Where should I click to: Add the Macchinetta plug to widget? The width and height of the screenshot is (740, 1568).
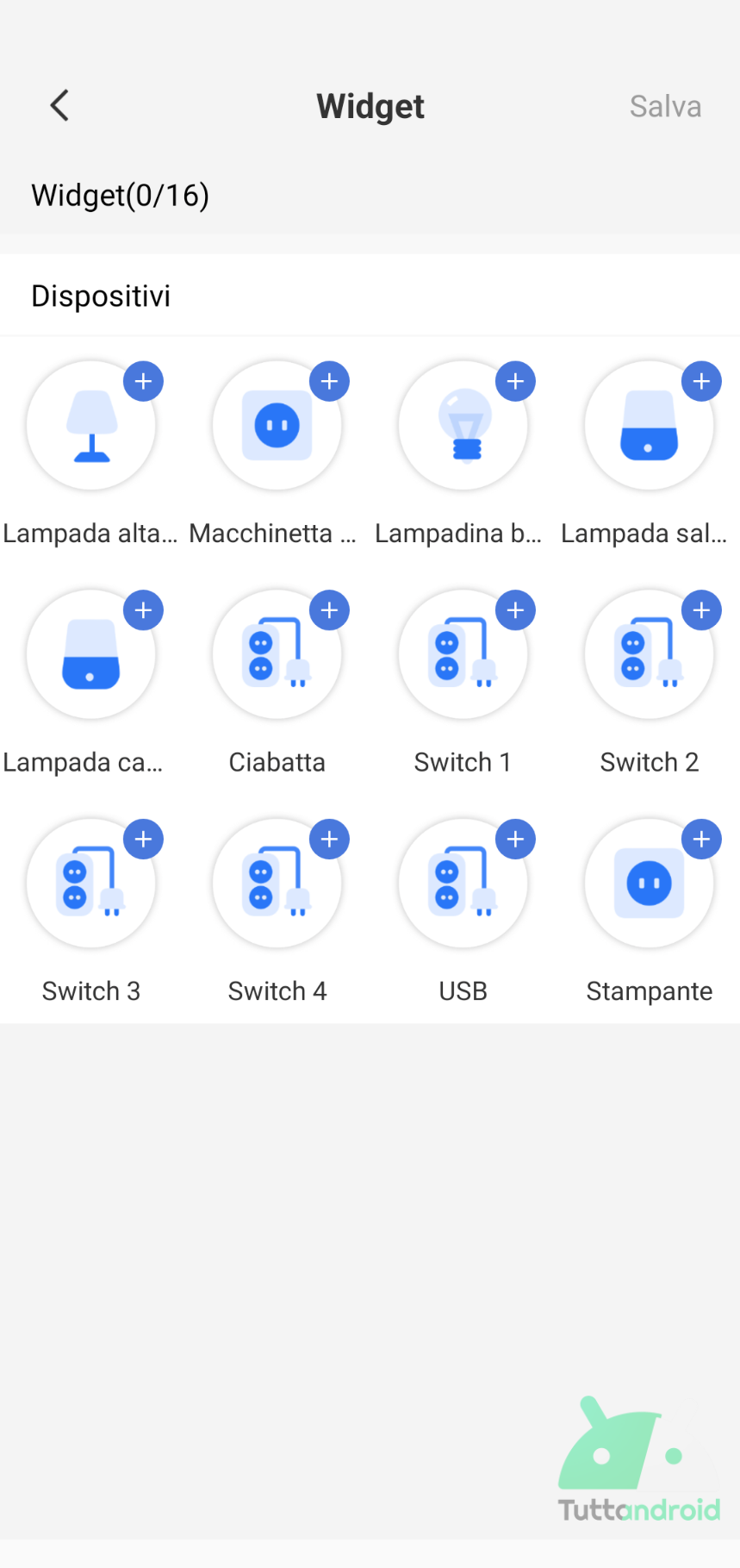(329, 381)
